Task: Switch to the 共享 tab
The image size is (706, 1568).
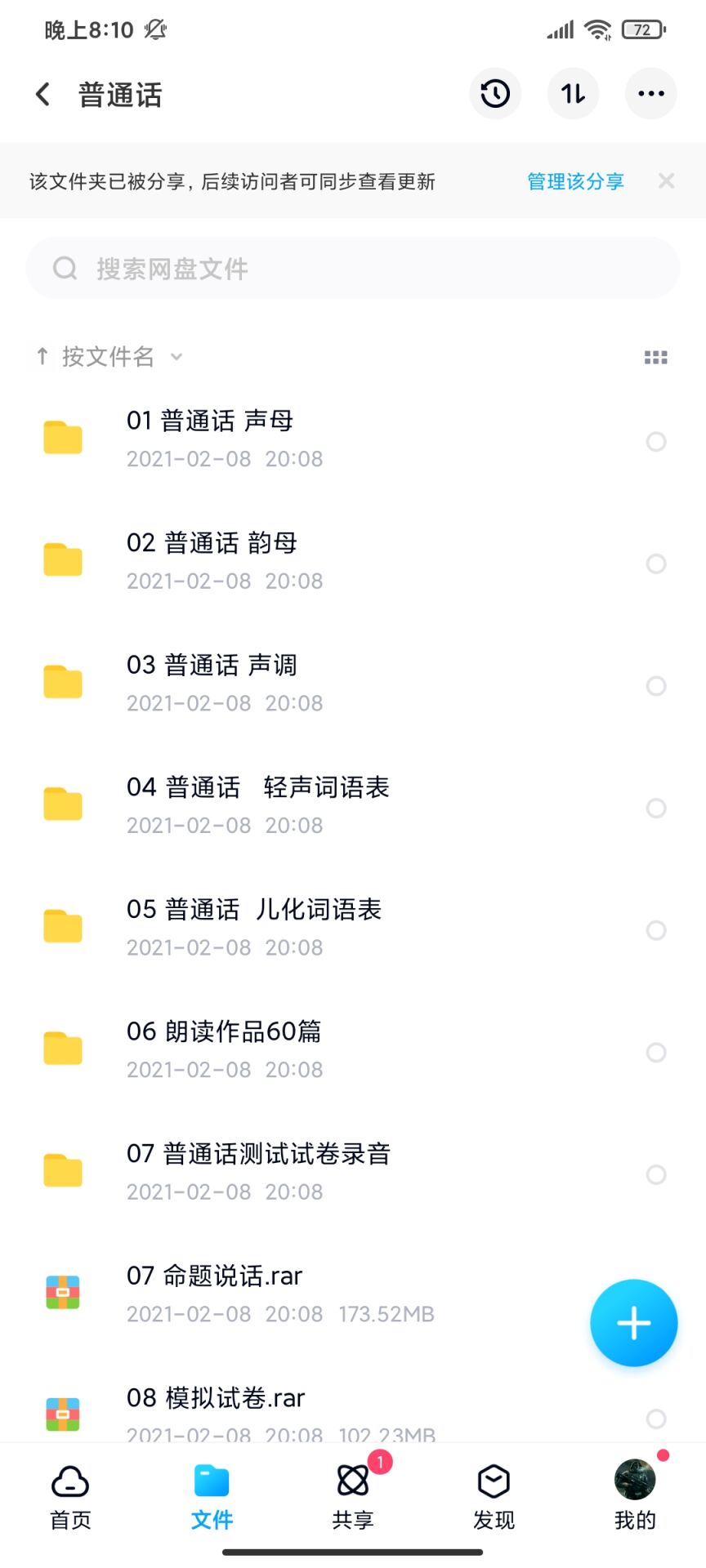Action: pos(353,1498)
